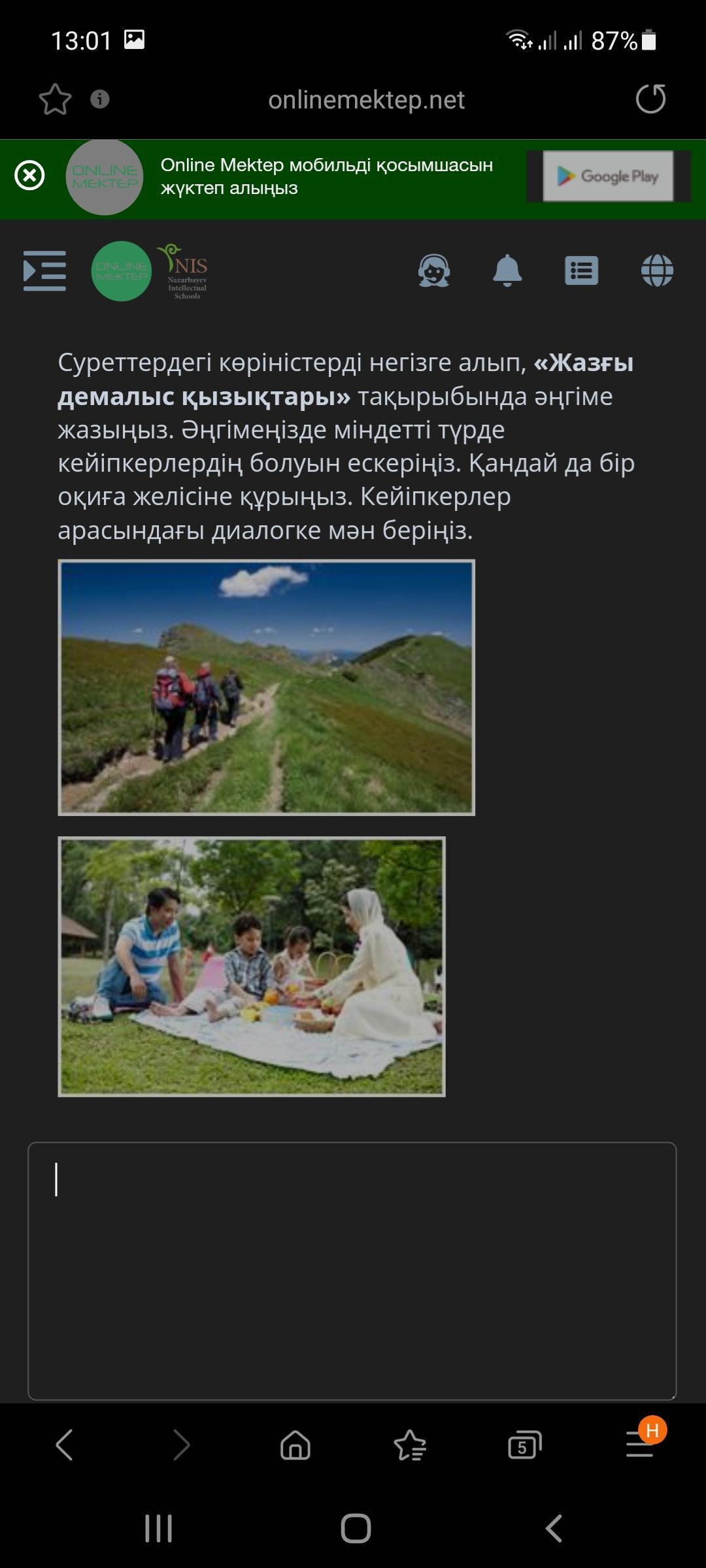Open the Google Play download button
The height and width of the screenshot is (1568, 706).
608,176
